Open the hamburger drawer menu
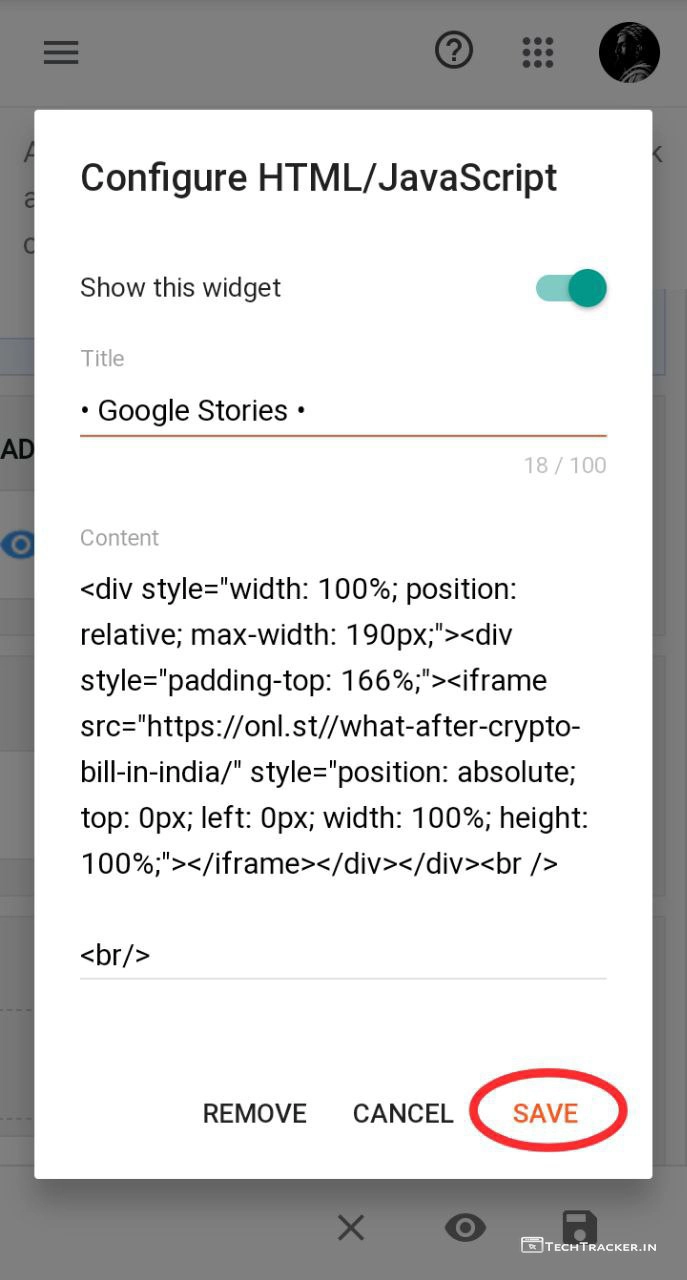Image resolution: width=687 pixels, height=1280 pixels. [61, 52]
